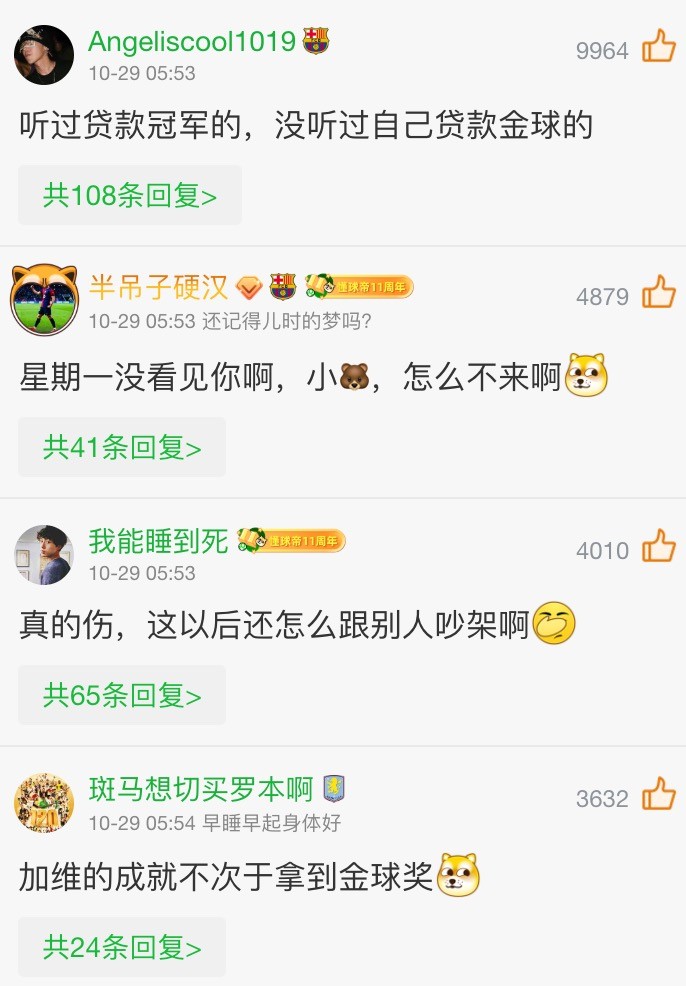Viewport: 686px width, 986px height.
Task: Like the comment by Angeliscool1019
Action: pyautogui.click(x=658, y=47)
